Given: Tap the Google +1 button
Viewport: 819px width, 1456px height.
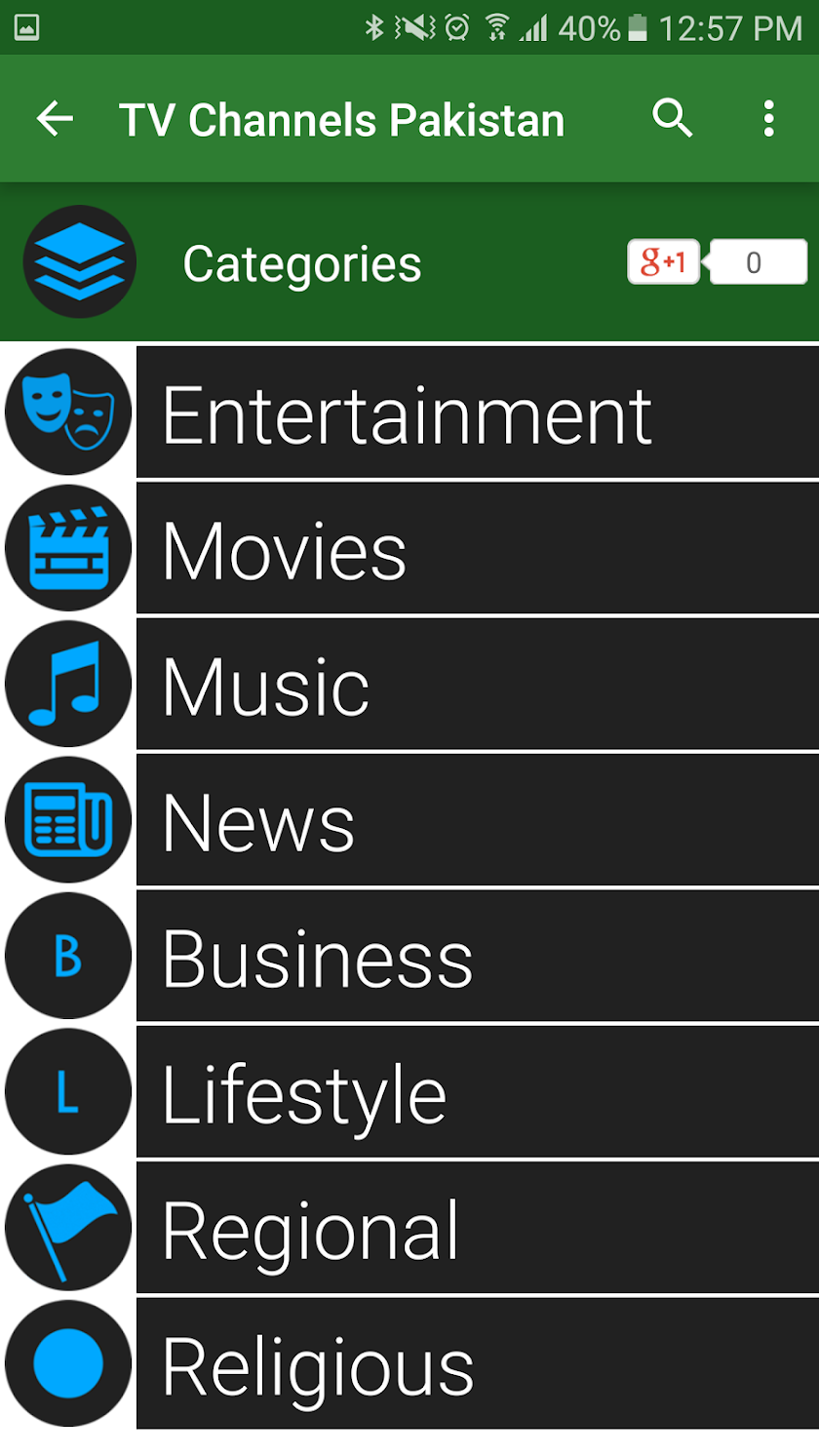Looking at the screenshot, I should (664, 261).
